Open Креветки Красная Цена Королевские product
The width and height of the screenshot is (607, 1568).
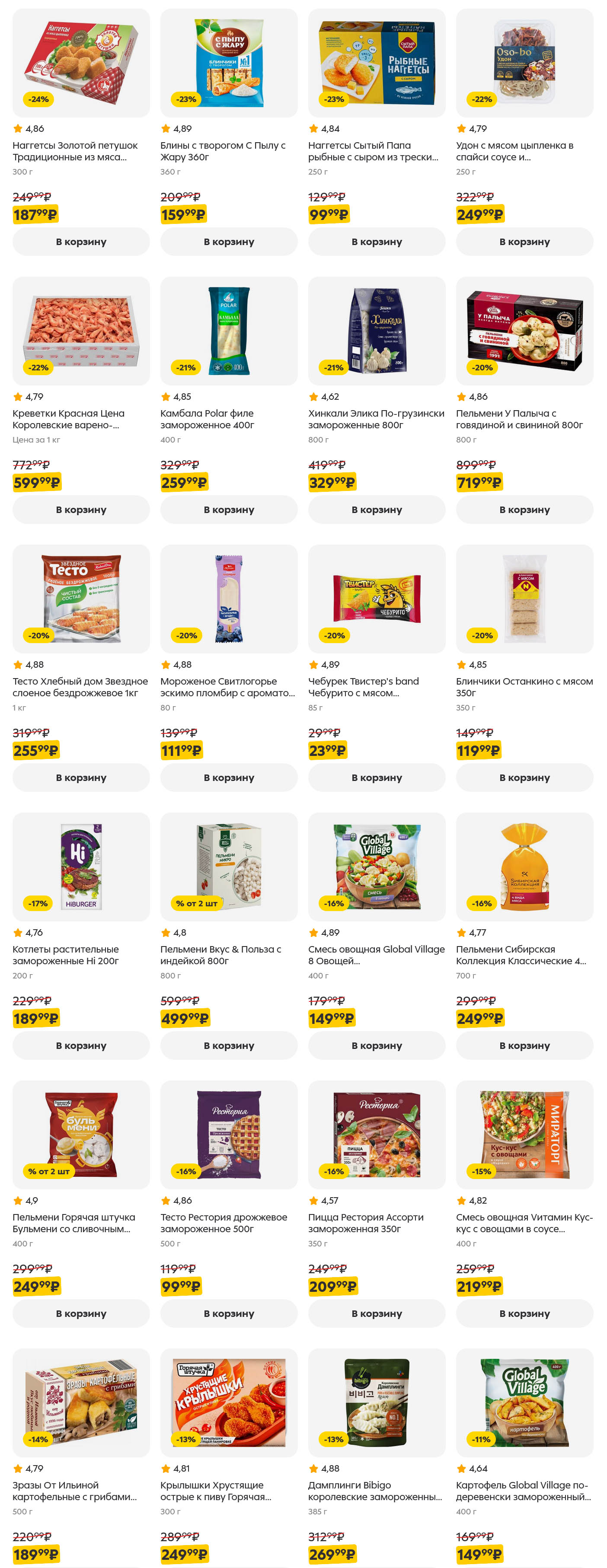[81, 331]
